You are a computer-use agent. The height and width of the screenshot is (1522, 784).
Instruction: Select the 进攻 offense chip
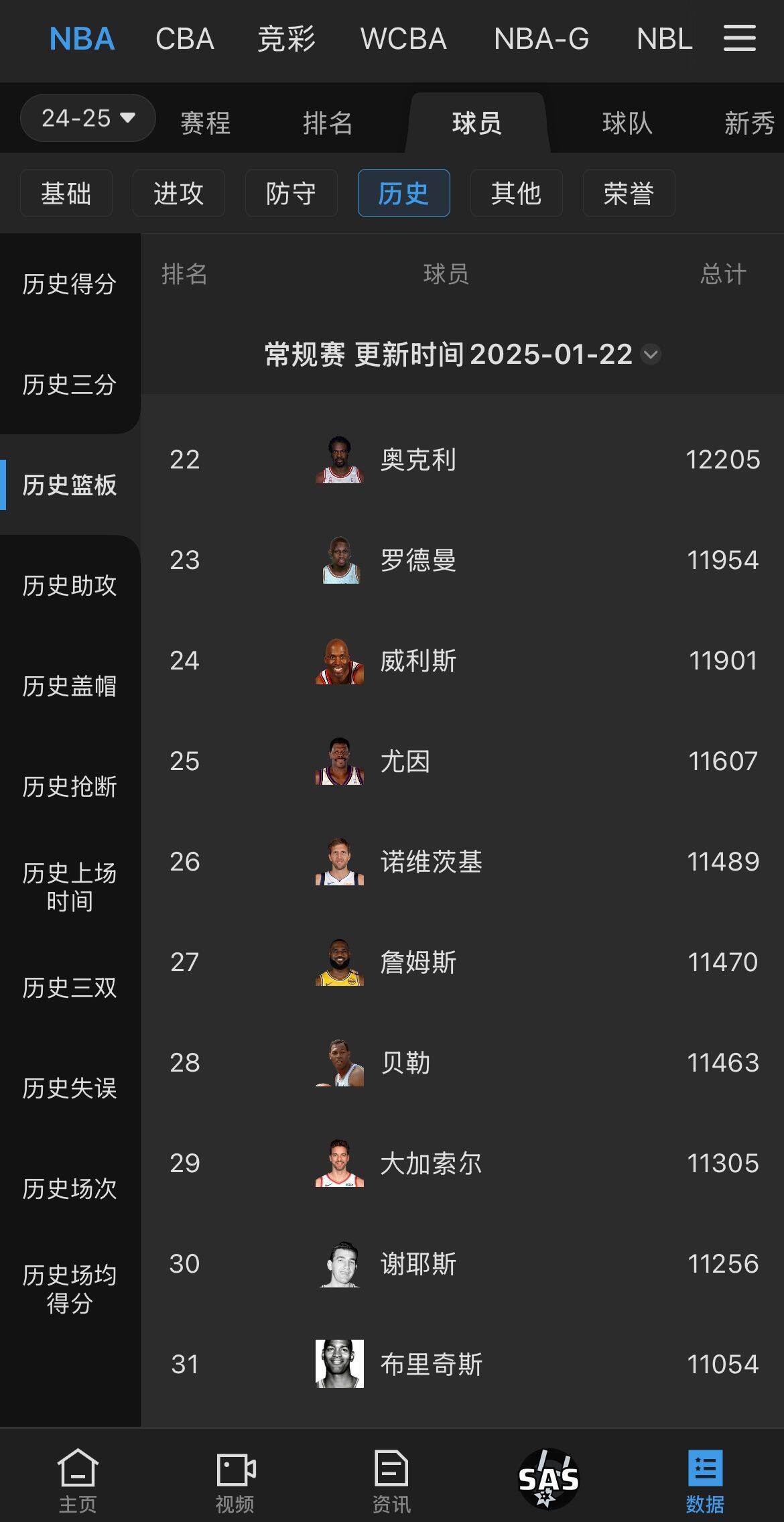178,194
